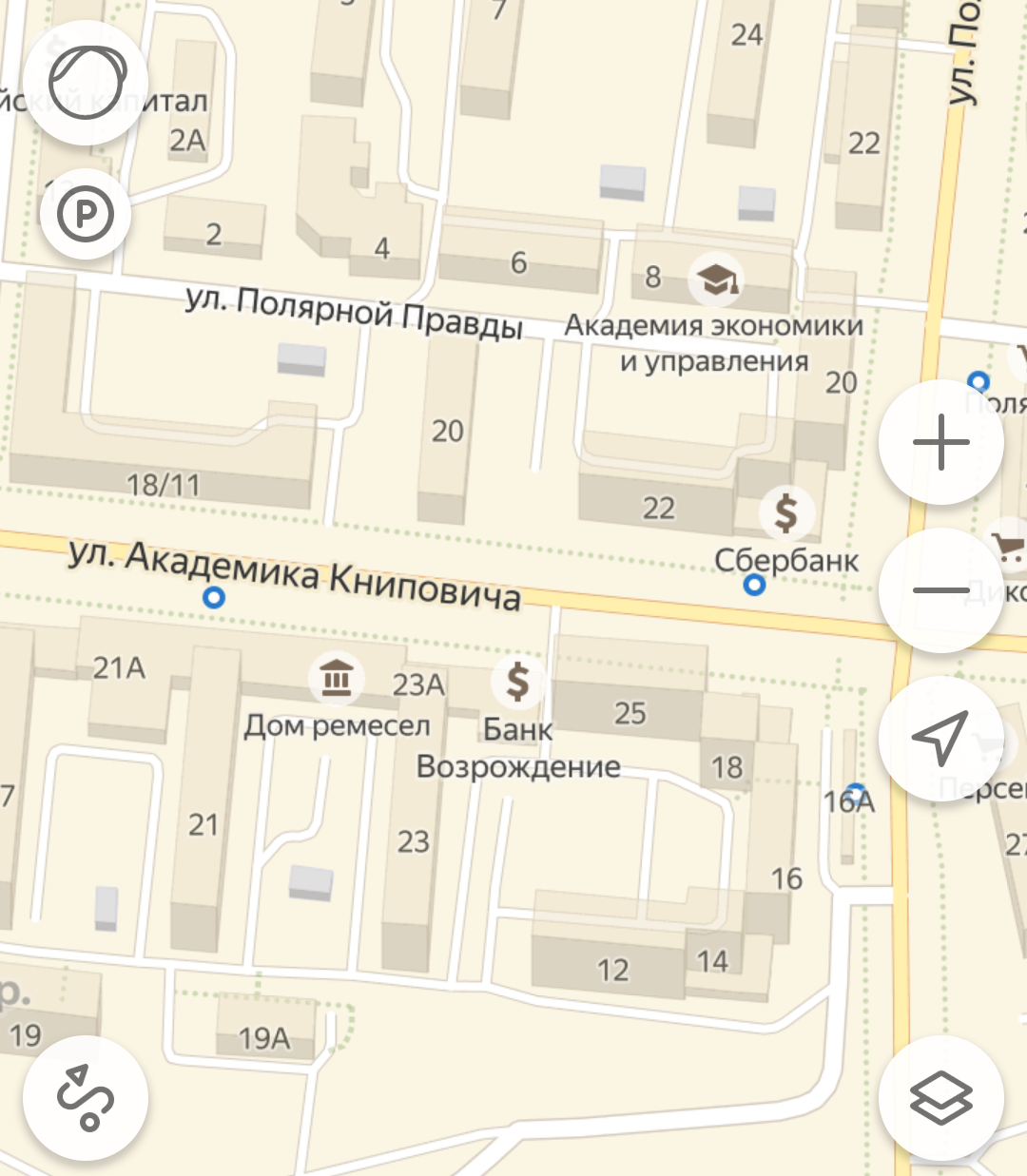Image resolution: width=1027 pixels, height=1176 pixels.
Task: Open the Банк Возрождение marker
Action: pyautogui.click(x=517, y=682)
